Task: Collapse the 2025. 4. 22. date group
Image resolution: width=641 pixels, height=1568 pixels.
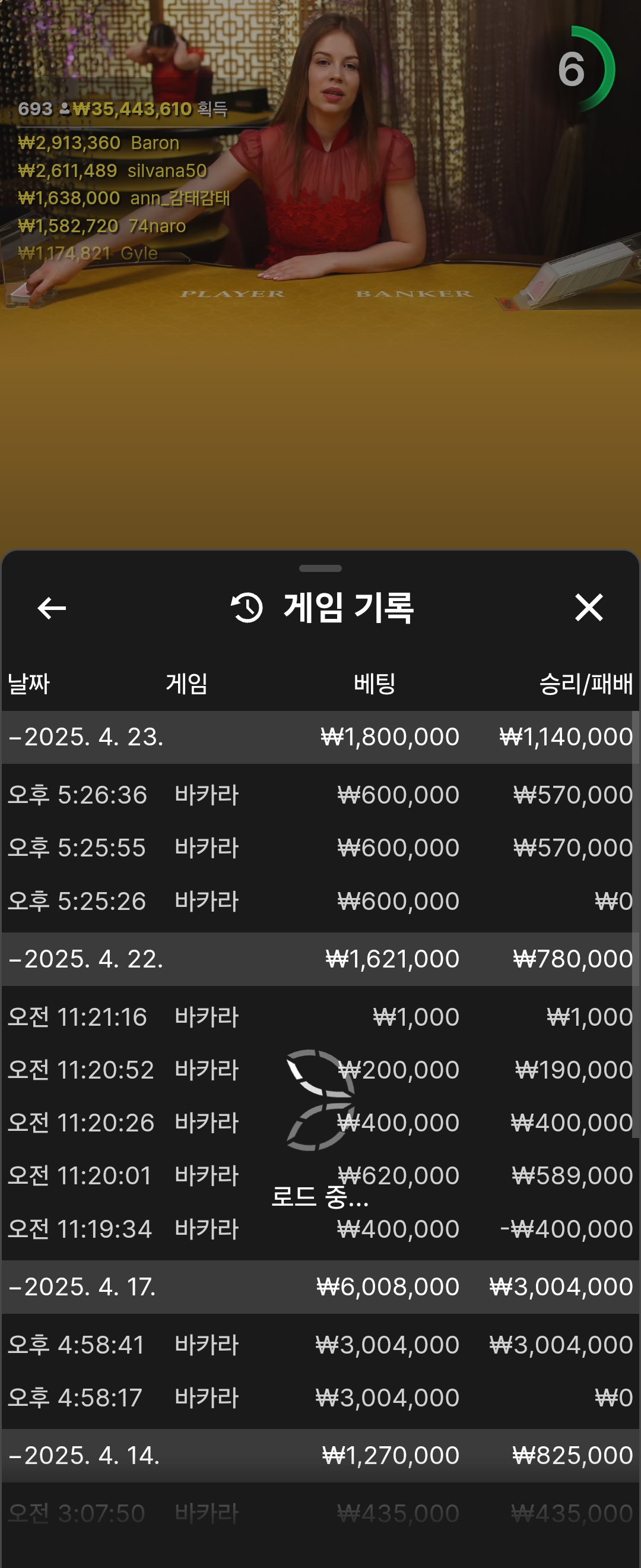Action: tap(85, 959)
